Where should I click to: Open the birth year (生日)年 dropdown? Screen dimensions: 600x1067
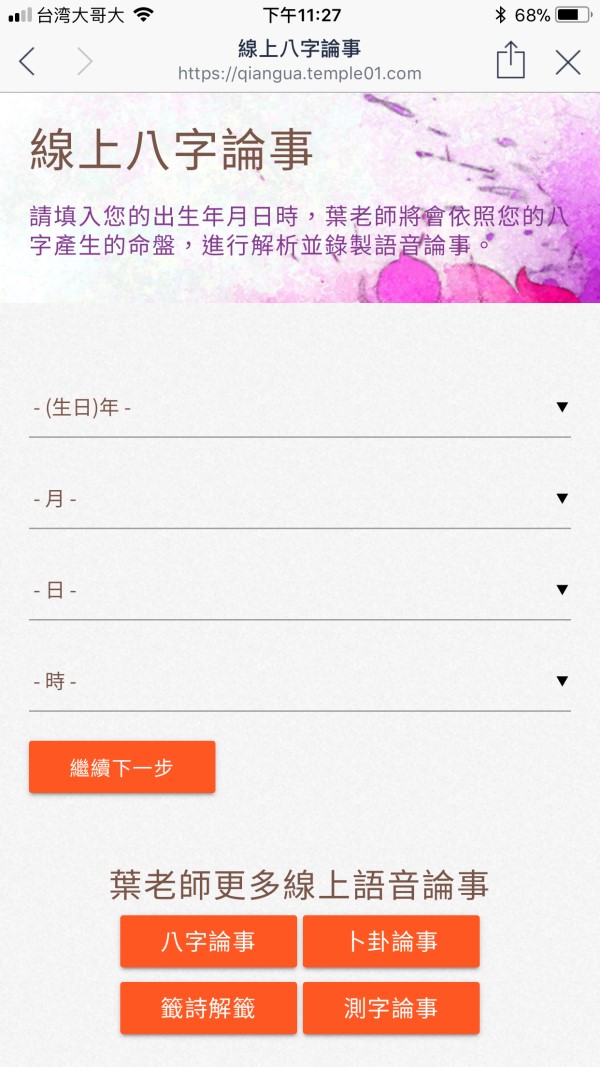(x=300, y=408)
